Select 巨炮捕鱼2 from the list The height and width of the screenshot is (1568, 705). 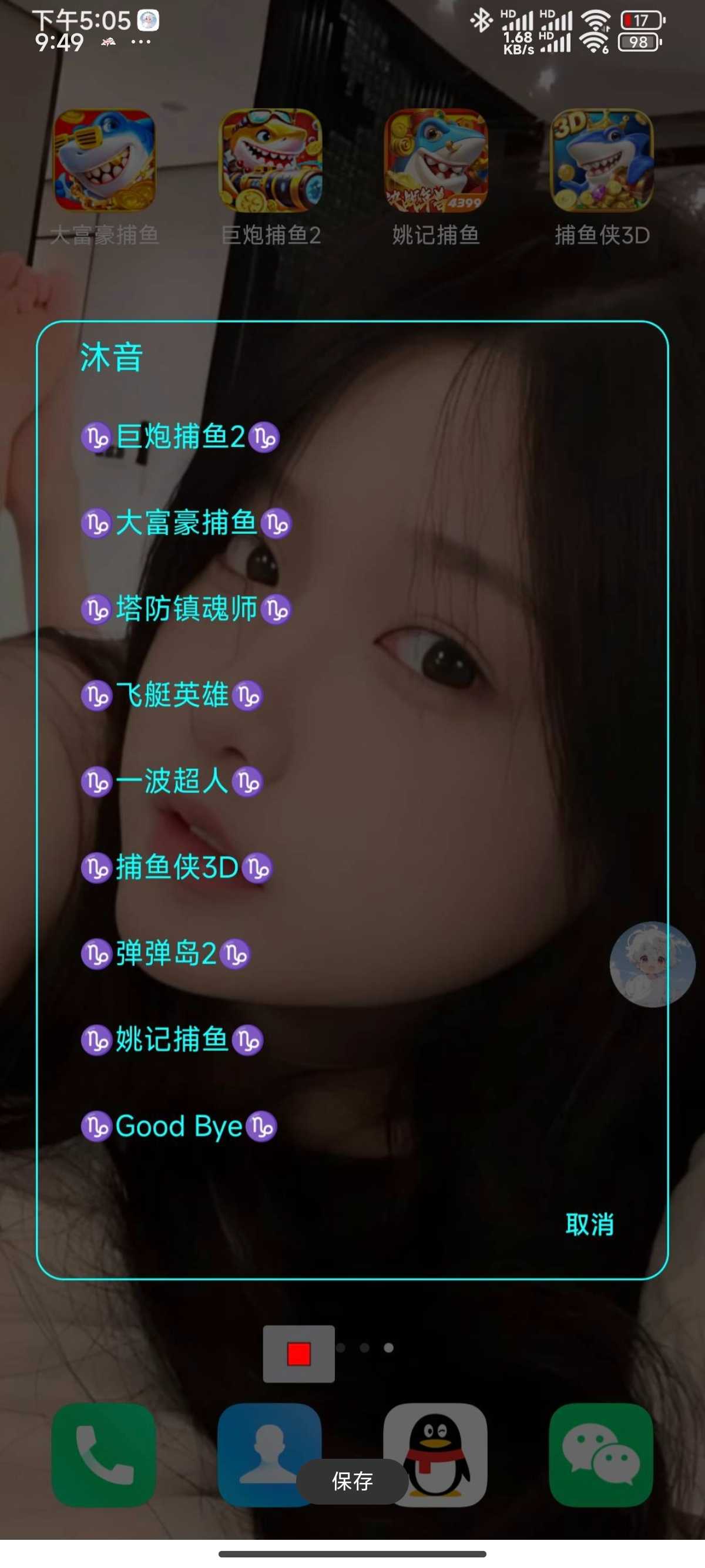(180, 437)
